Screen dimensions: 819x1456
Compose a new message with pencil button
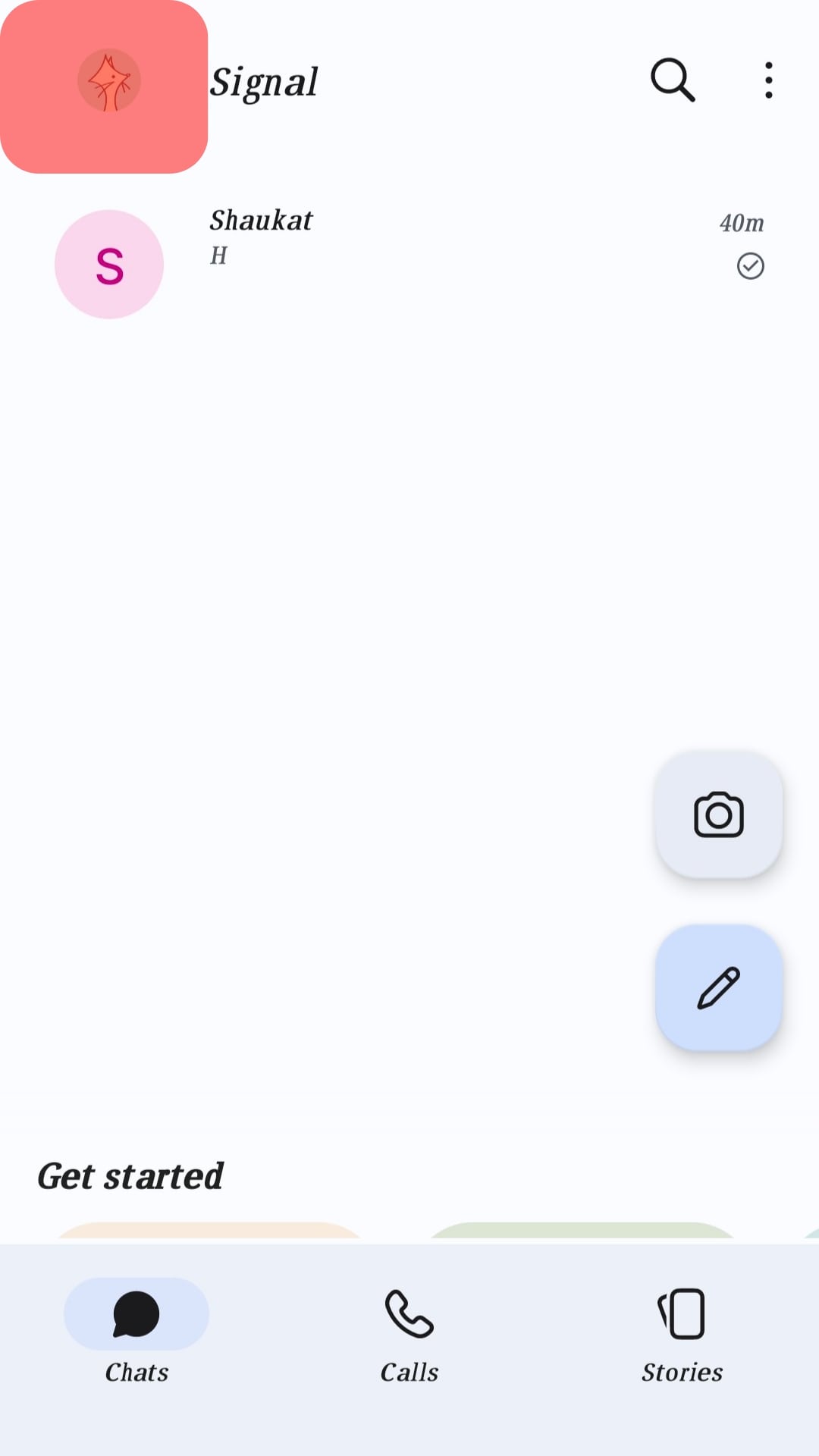(x=718, y=988)
